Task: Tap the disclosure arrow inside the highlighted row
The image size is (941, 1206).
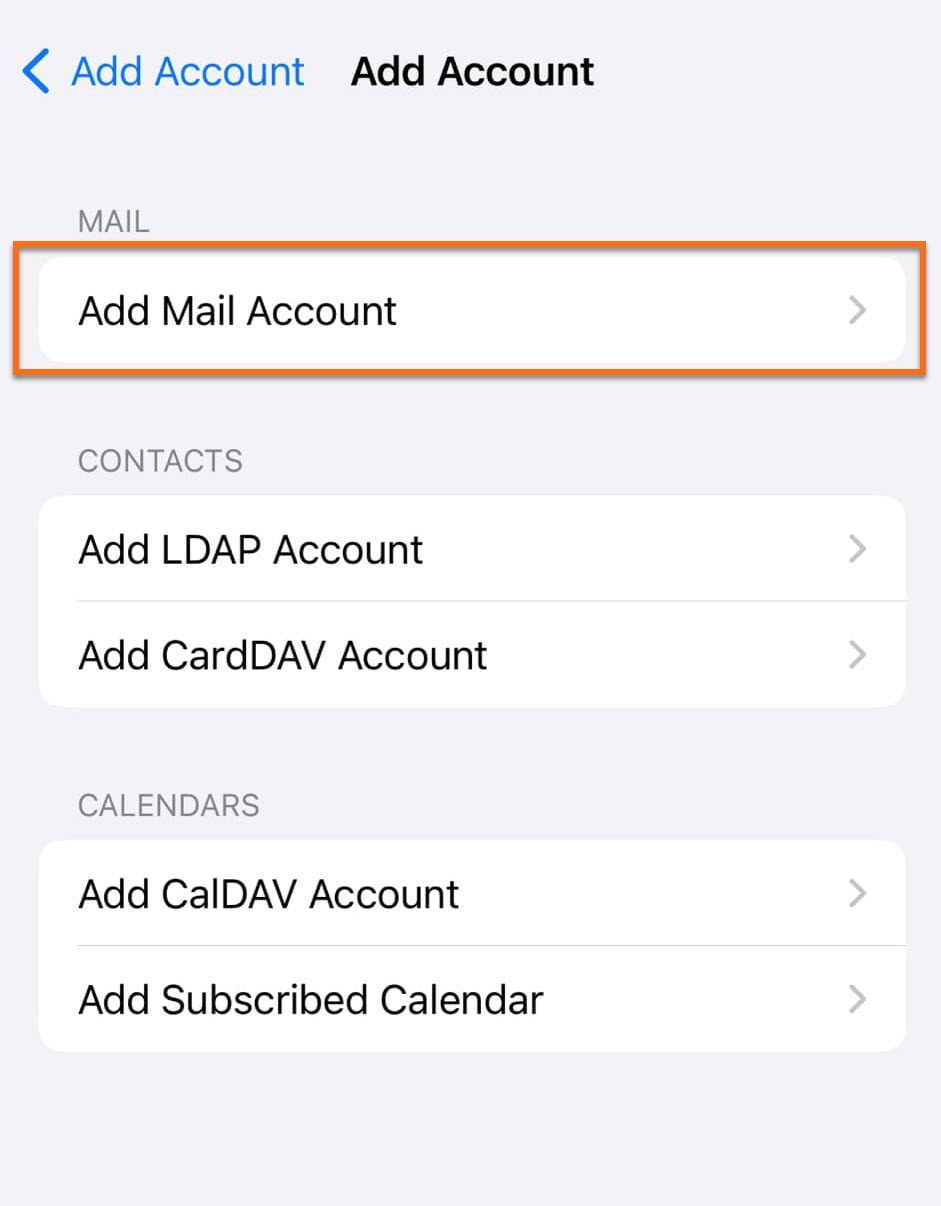Action: coord(857,310)
